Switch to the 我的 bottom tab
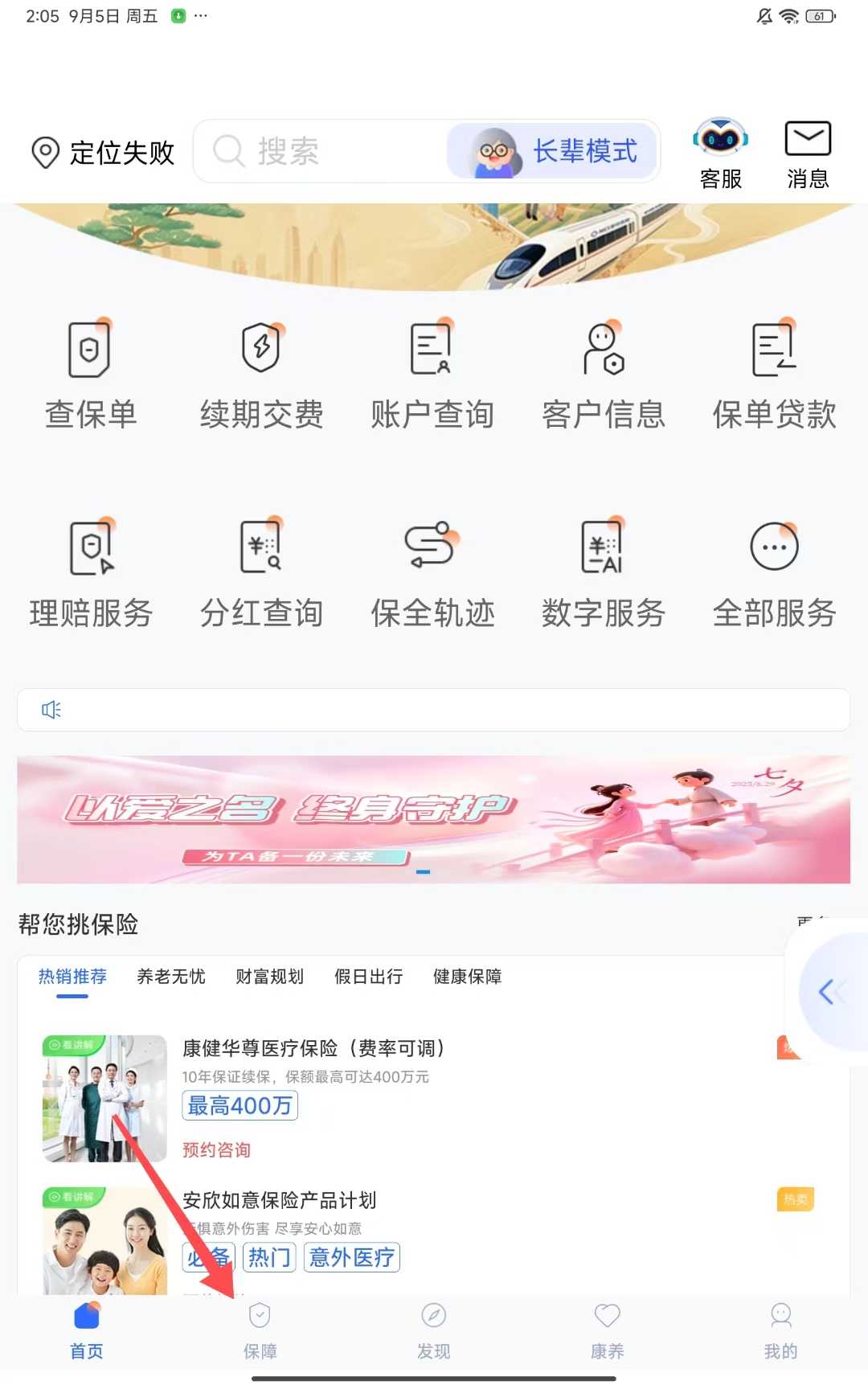Viewport: 868px width, 1389px height. pos(780,1331)
